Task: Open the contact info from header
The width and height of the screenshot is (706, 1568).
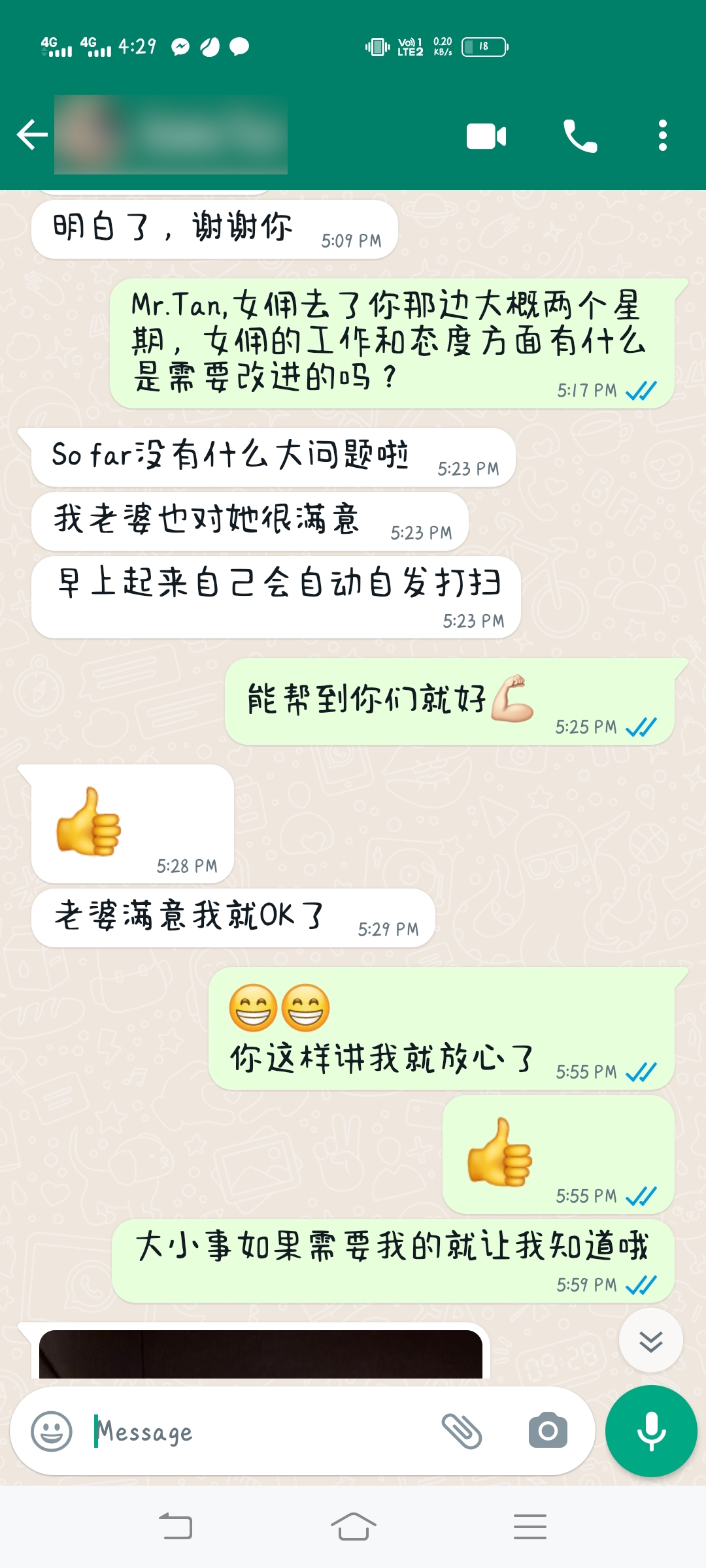Action: click(x=171, y=135)
